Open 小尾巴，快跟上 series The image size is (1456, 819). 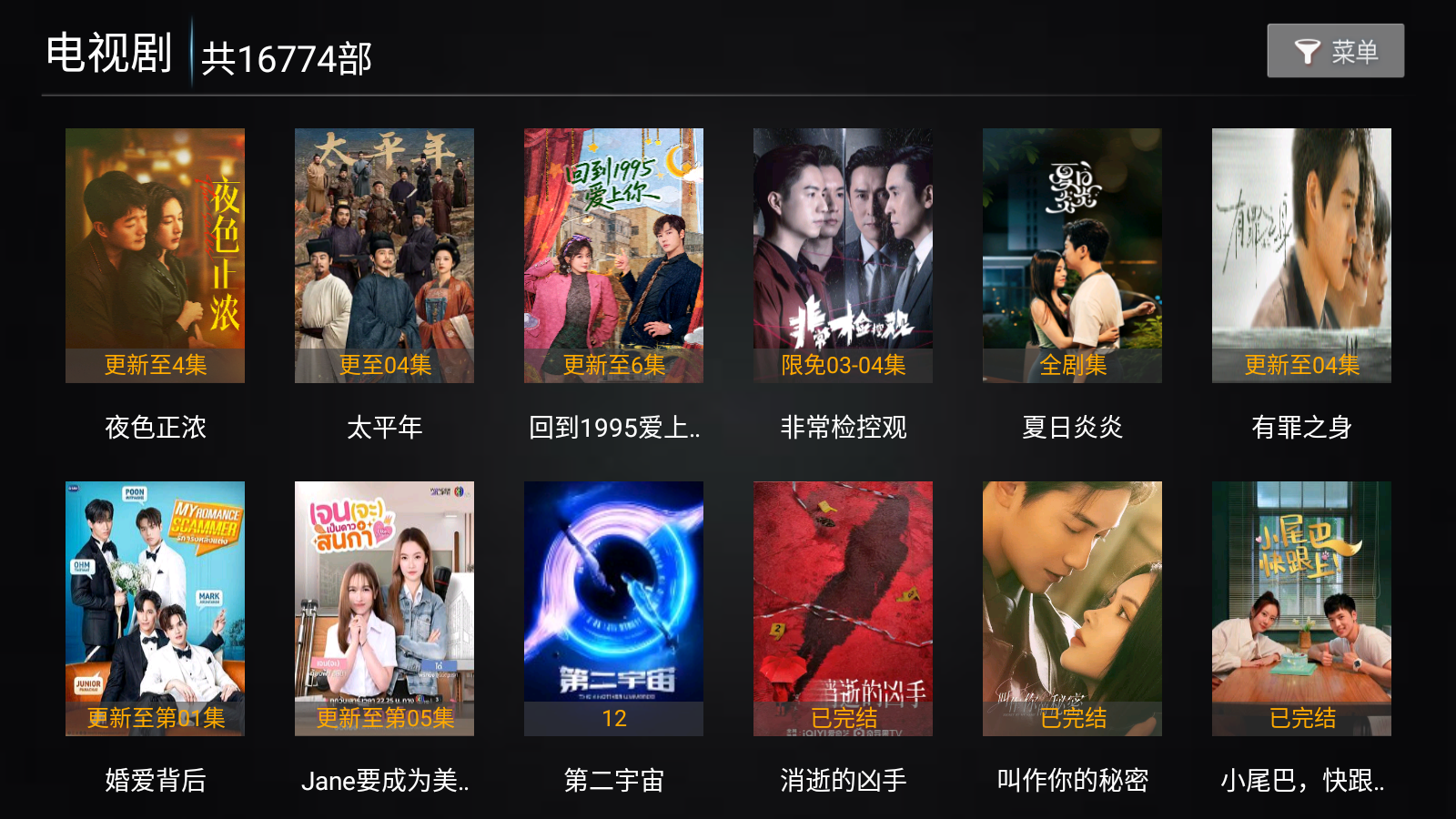1301,608
